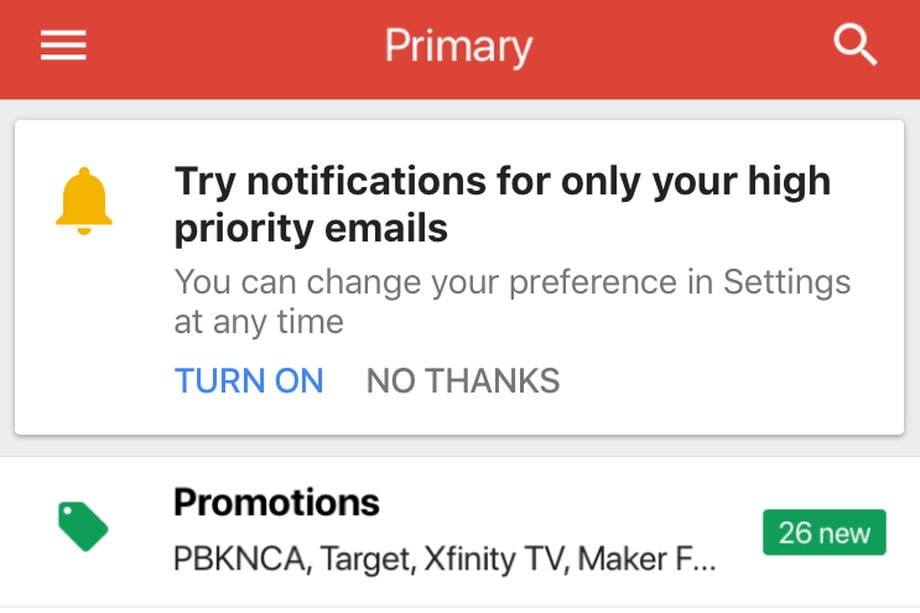920x613 pixels.
Task: Open the Promotions category
Action: tap(444, 529)
